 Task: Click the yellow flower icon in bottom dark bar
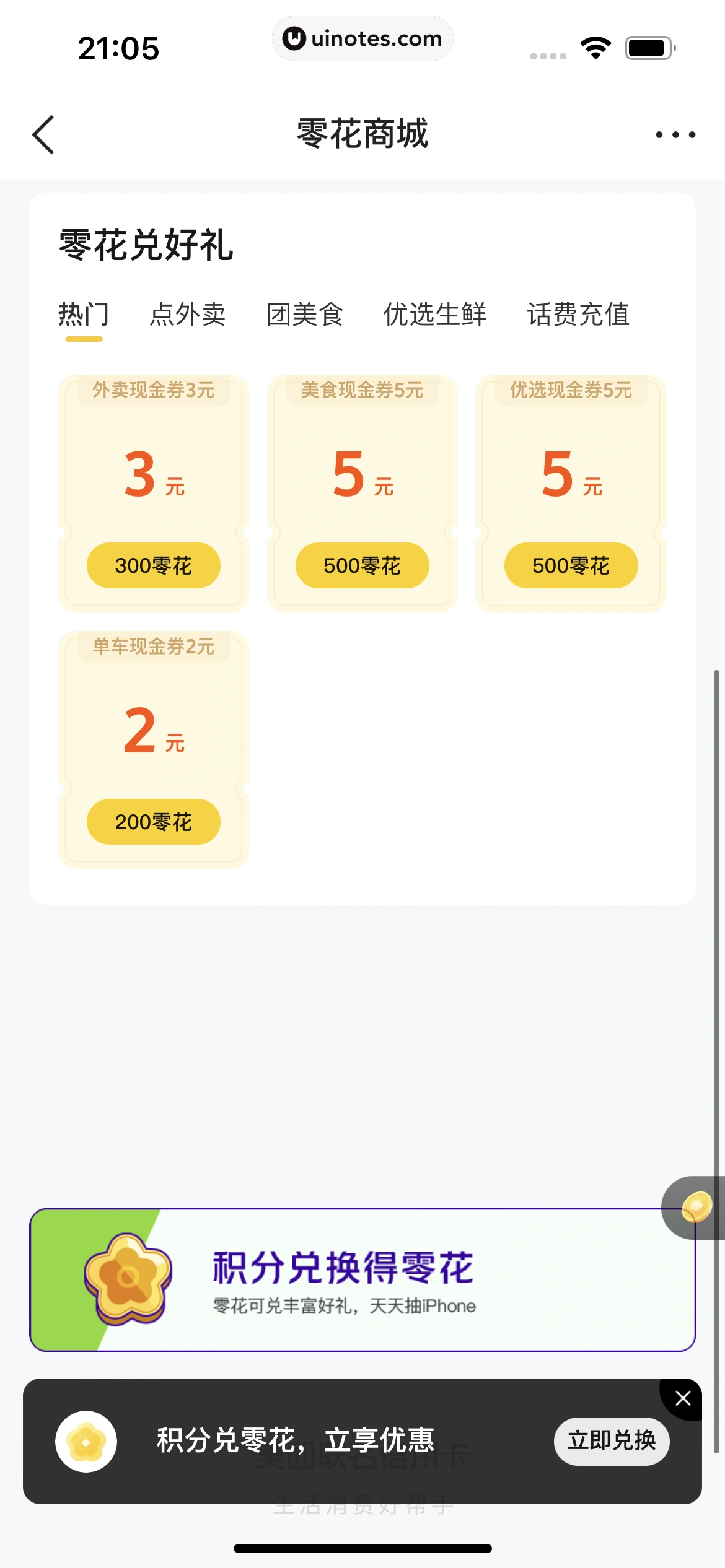(x=86, y=1441)
